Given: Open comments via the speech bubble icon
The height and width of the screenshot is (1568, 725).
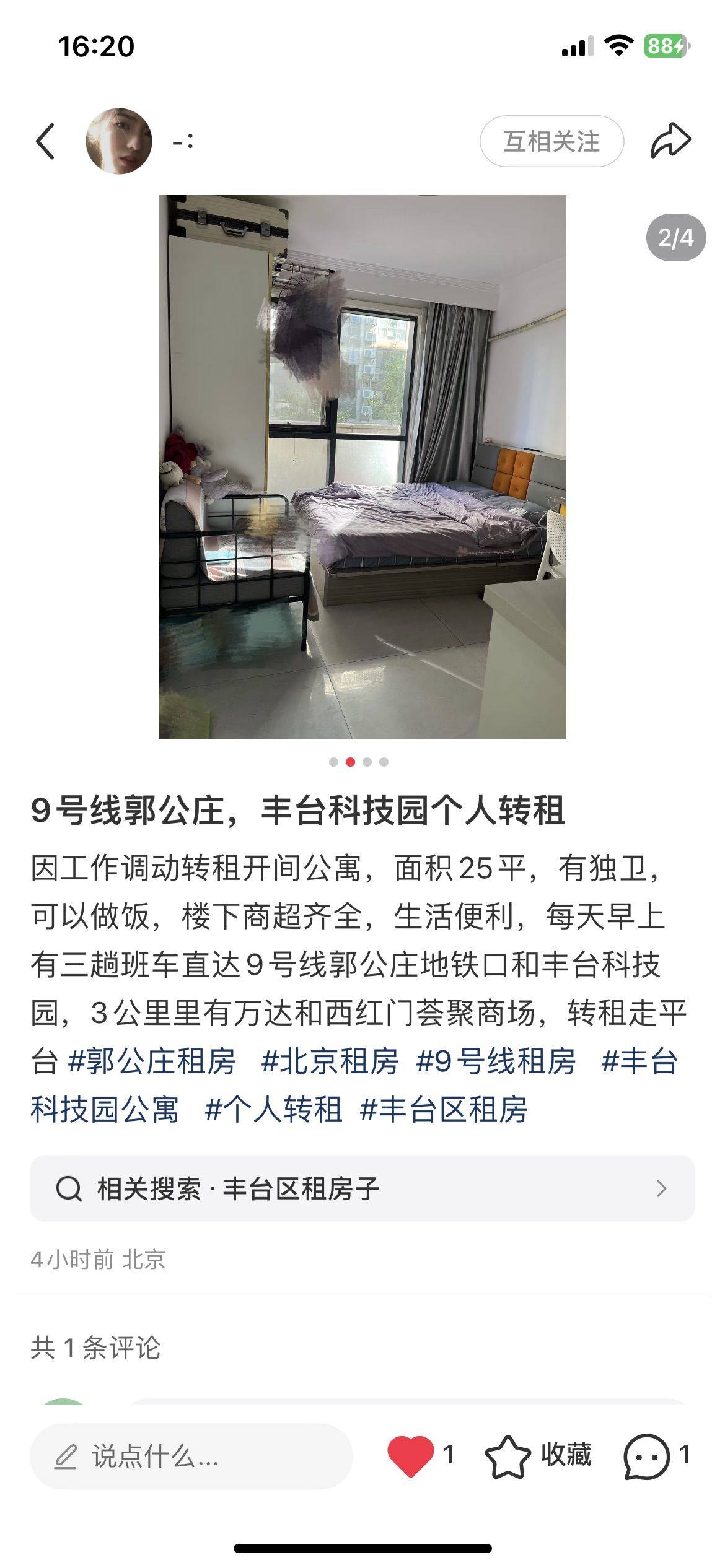Looking at the screenshot, I should 647,1455.
